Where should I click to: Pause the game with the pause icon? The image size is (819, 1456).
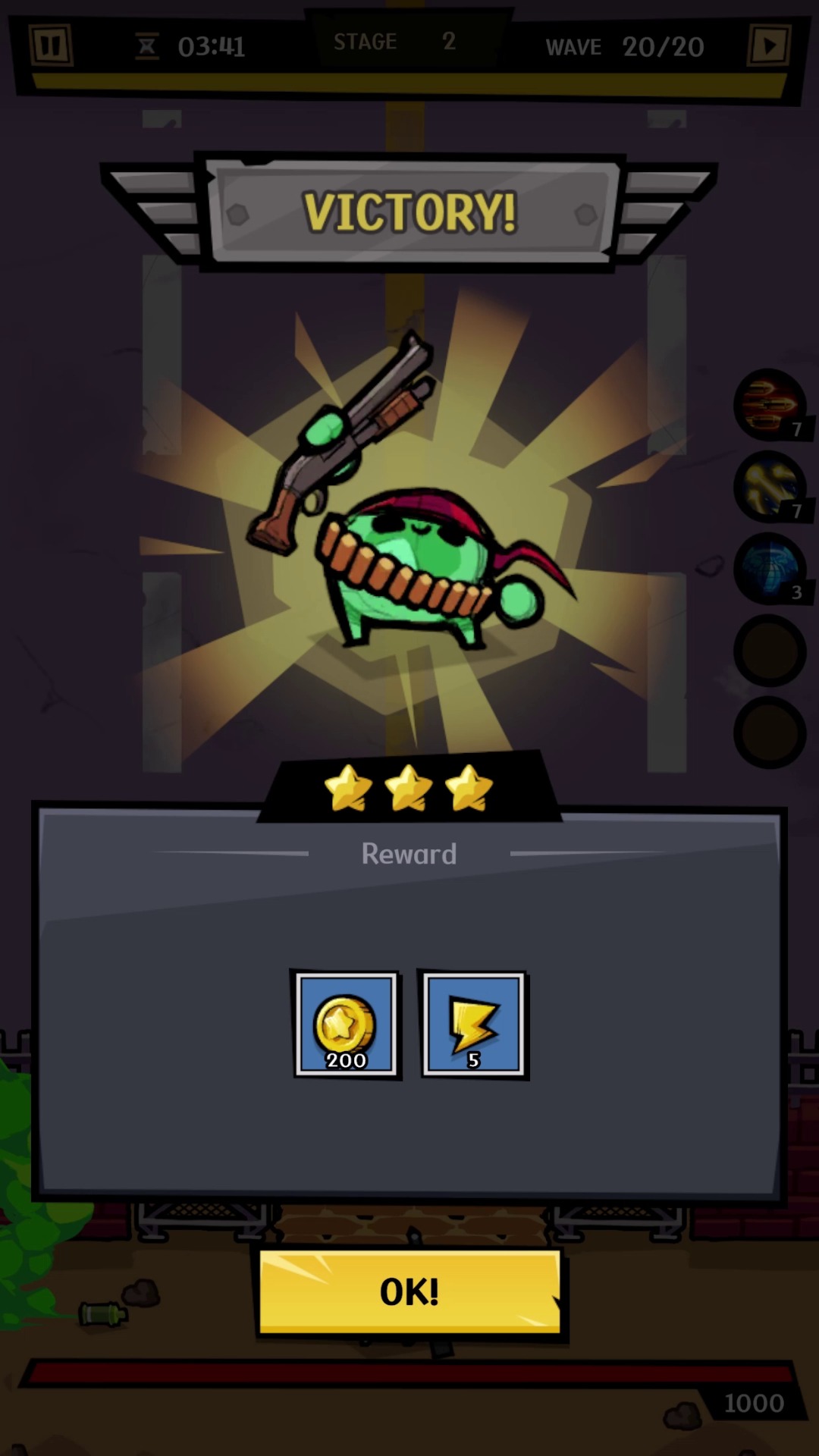point(51,45)
